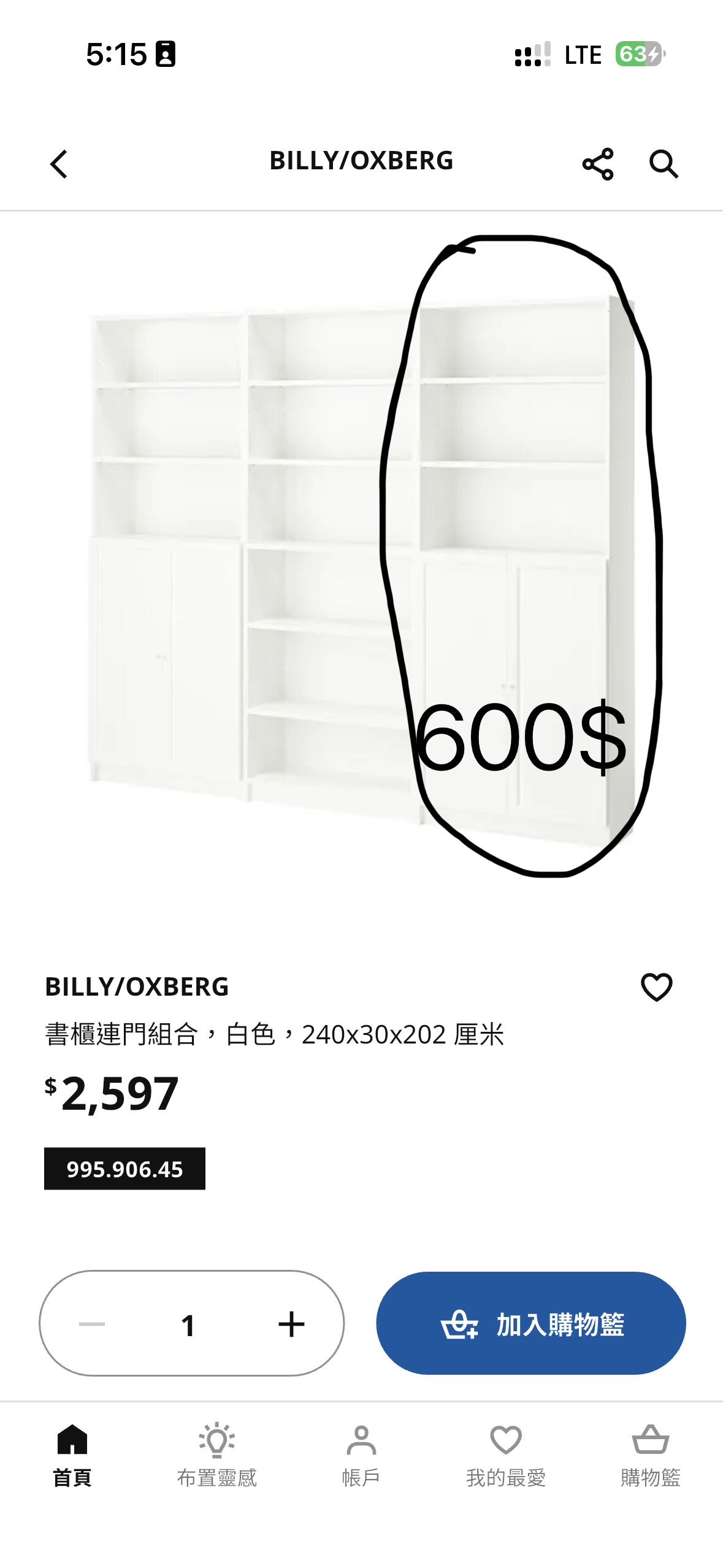Image resolution: width=723 pixels, height=1568 pixels.
Task: Tap 加入購物籃 to add to basket
Action: tap(531, 1324)
